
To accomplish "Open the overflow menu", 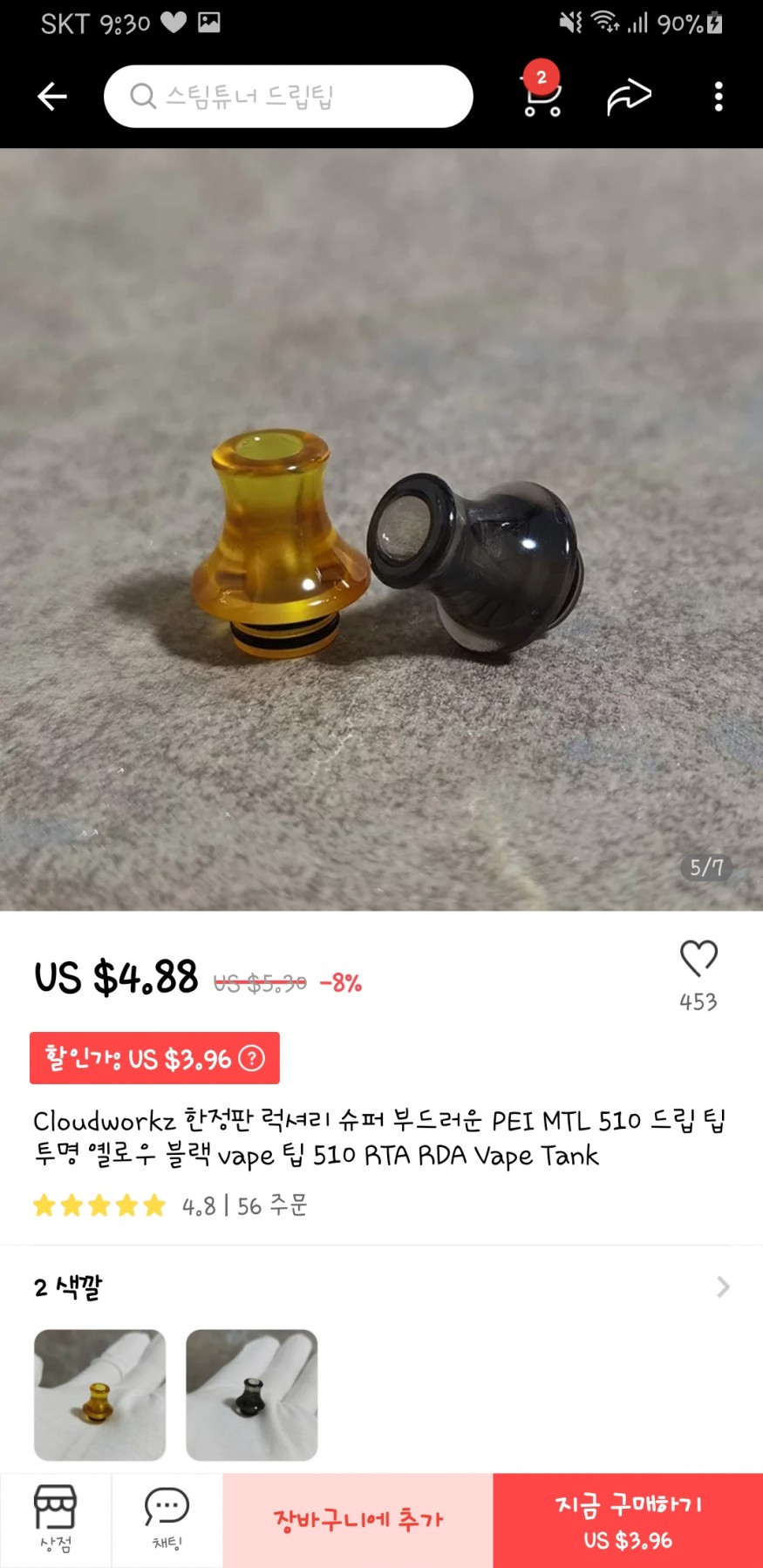I will pyautogui.click(x=719, y=96).
